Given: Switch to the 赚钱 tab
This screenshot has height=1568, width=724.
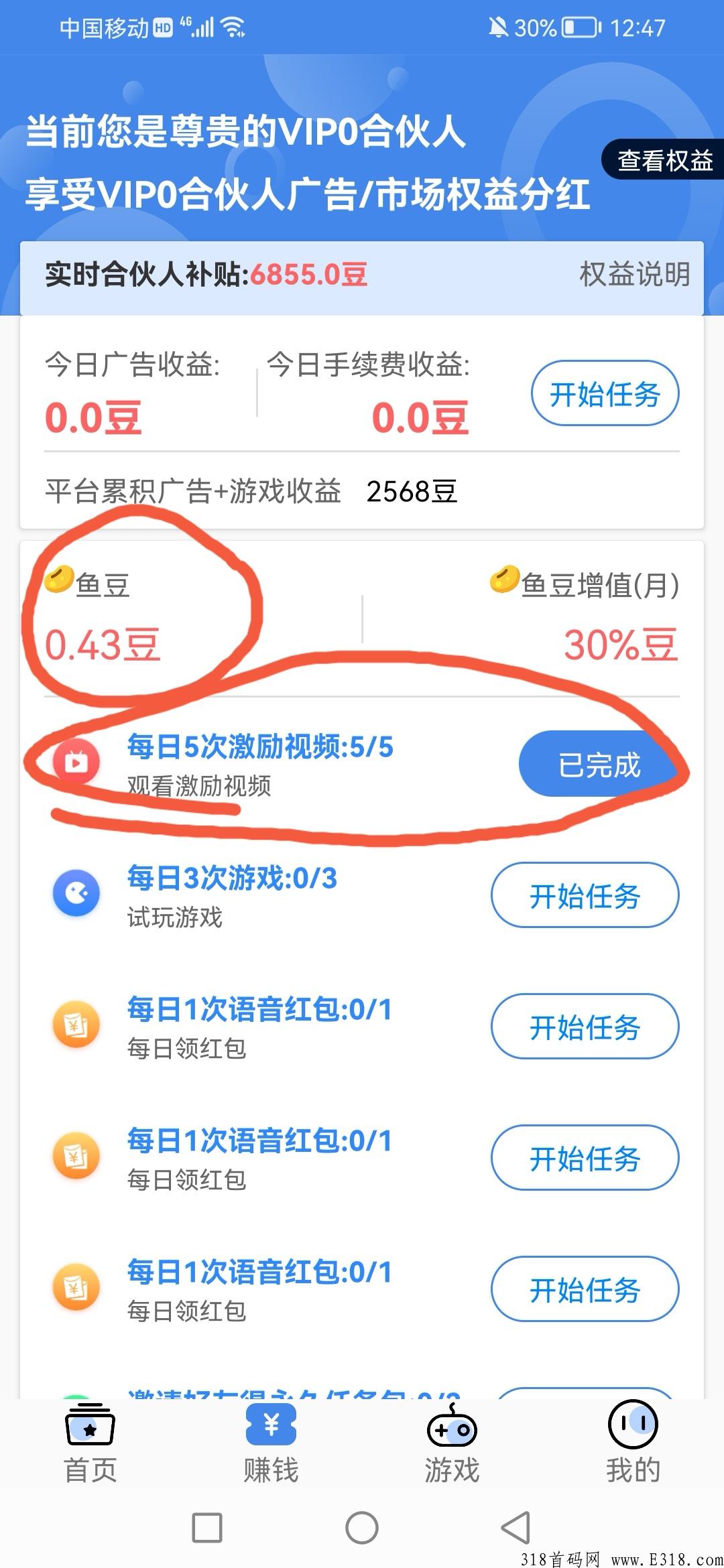Looking at the screenshot, I should [x=271, y=1442].
